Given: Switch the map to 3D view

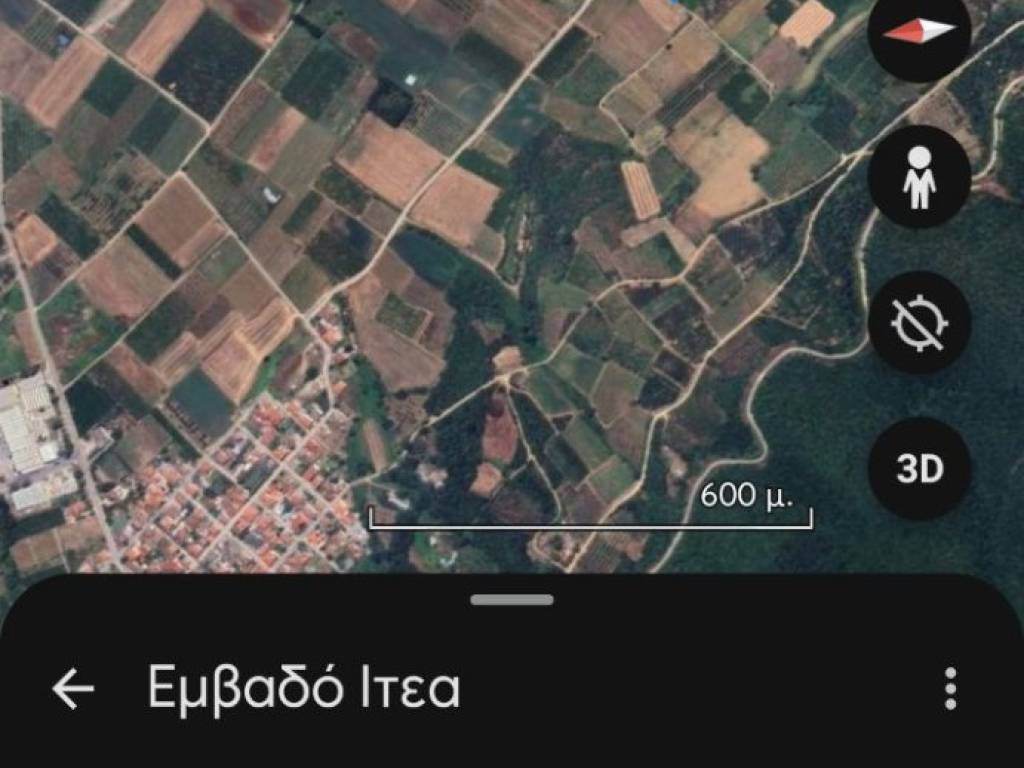Looking at the screenshot, I should click(919, 469).
